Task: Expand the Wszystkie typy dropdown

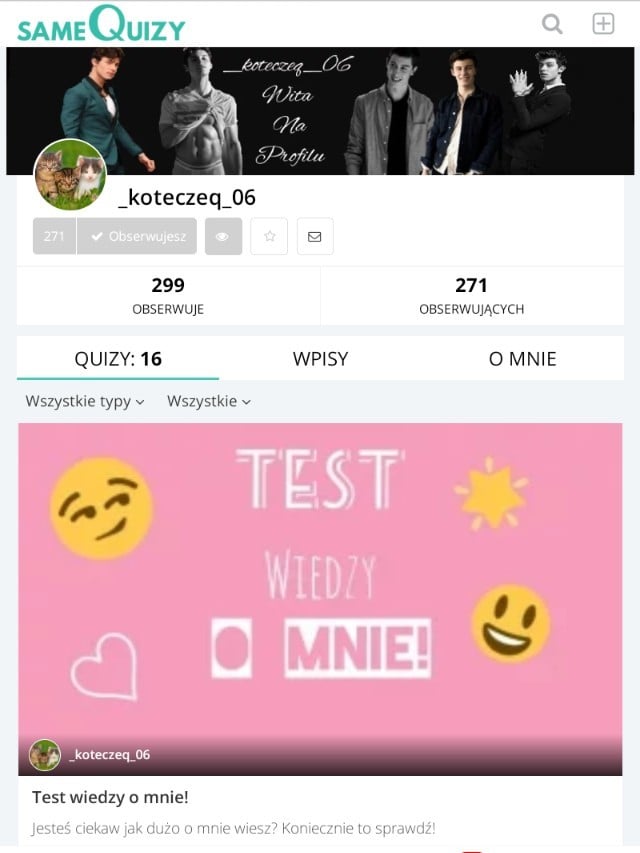Action: tap(85, 401)
